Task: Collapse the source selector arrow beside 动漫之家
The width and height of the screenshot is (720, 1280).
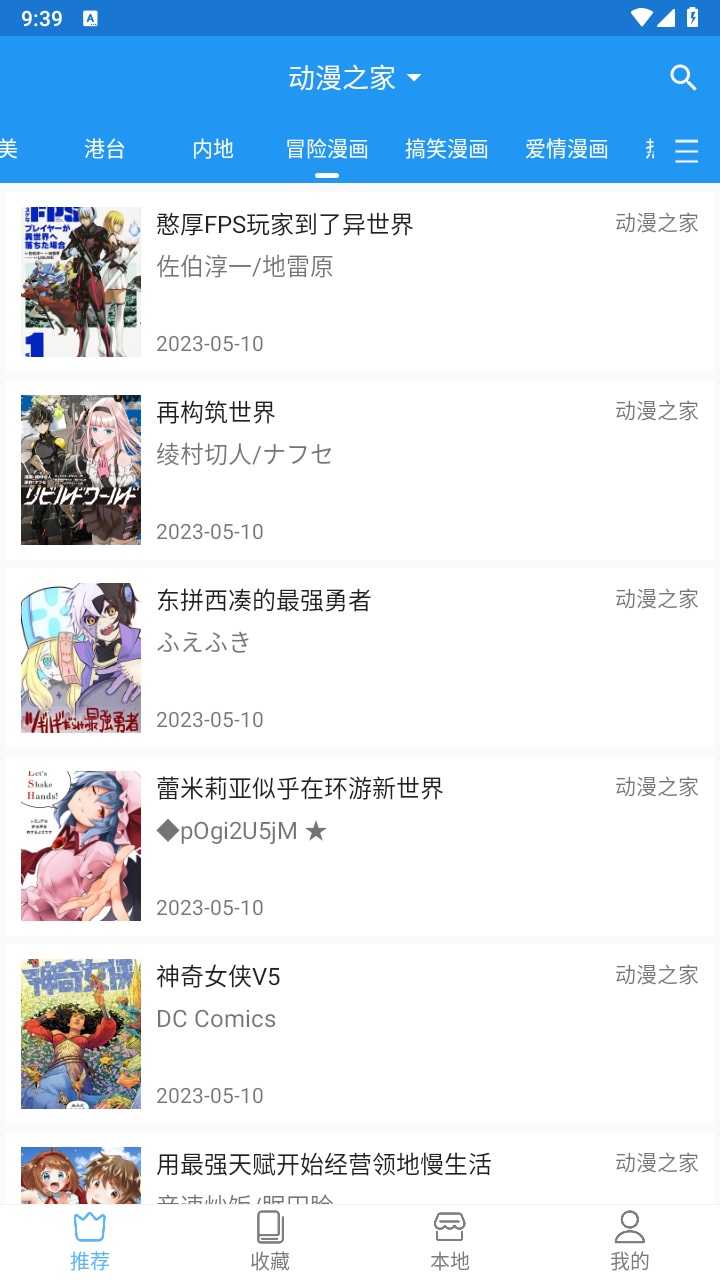Action: tap(415, 78)
